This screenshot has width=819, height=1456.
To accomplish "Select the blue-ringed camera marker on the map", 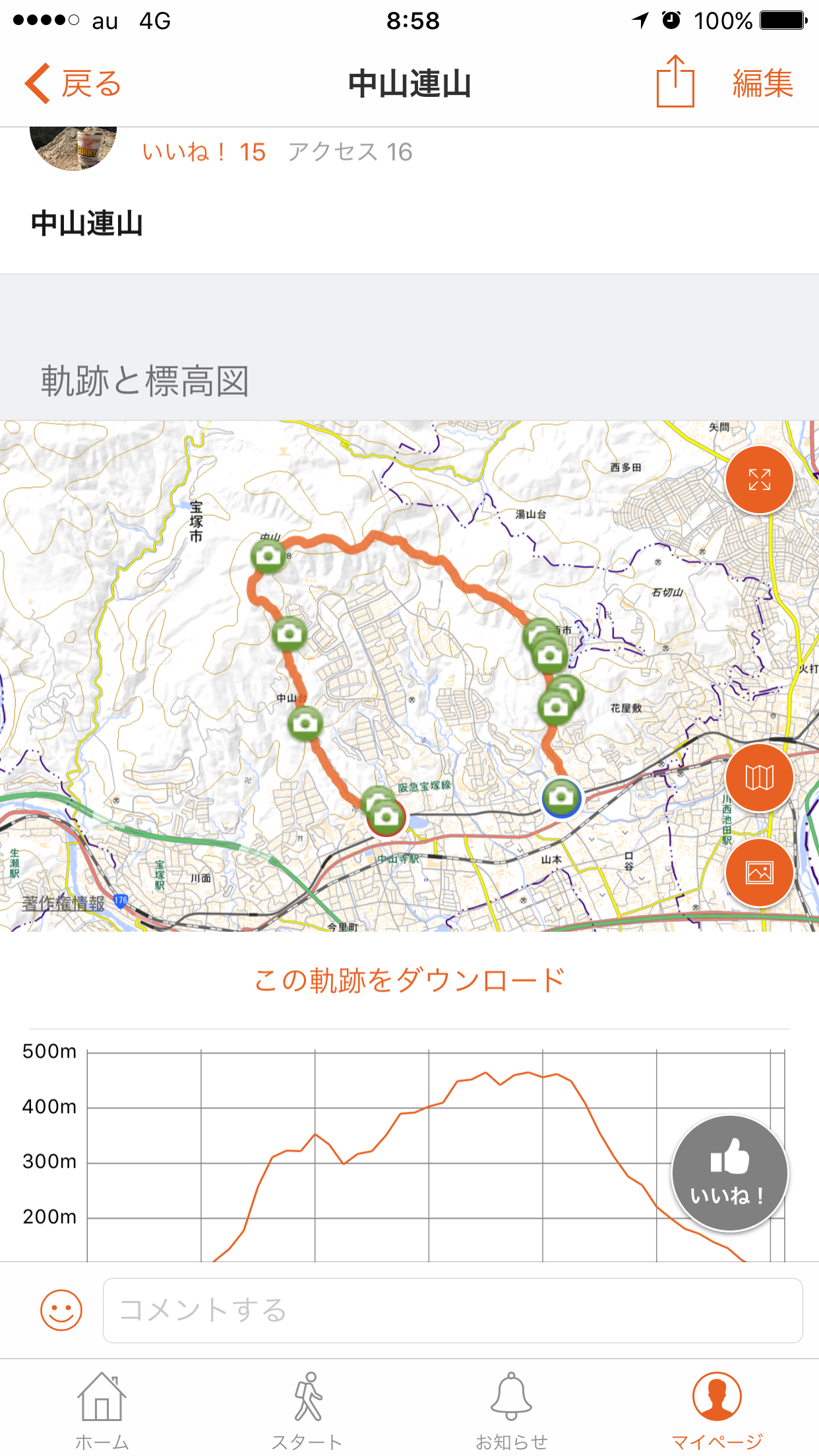I will tap(561, 797).
